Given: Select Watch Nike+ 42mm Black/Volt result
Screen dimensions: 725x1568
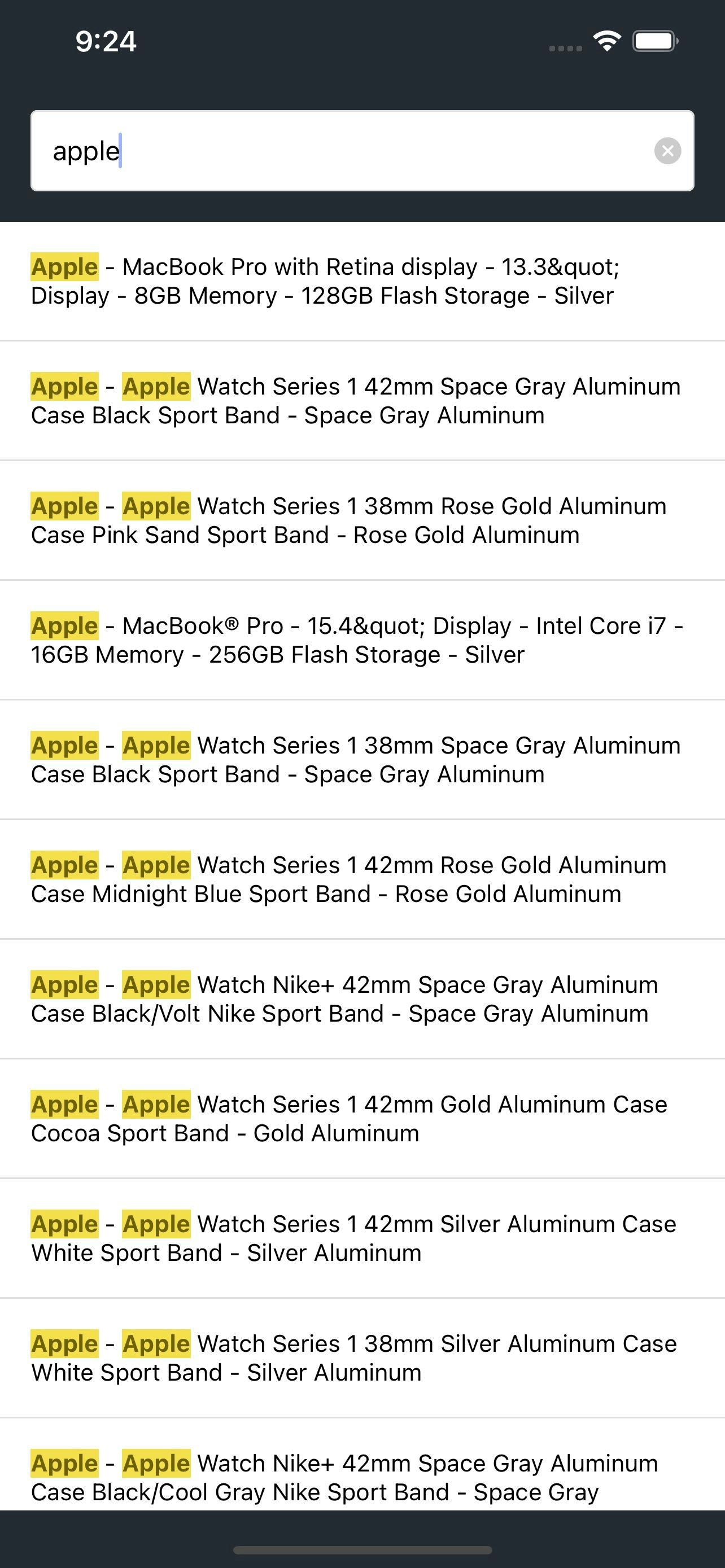Looking at the screenshot, I should tap(361, 999).
